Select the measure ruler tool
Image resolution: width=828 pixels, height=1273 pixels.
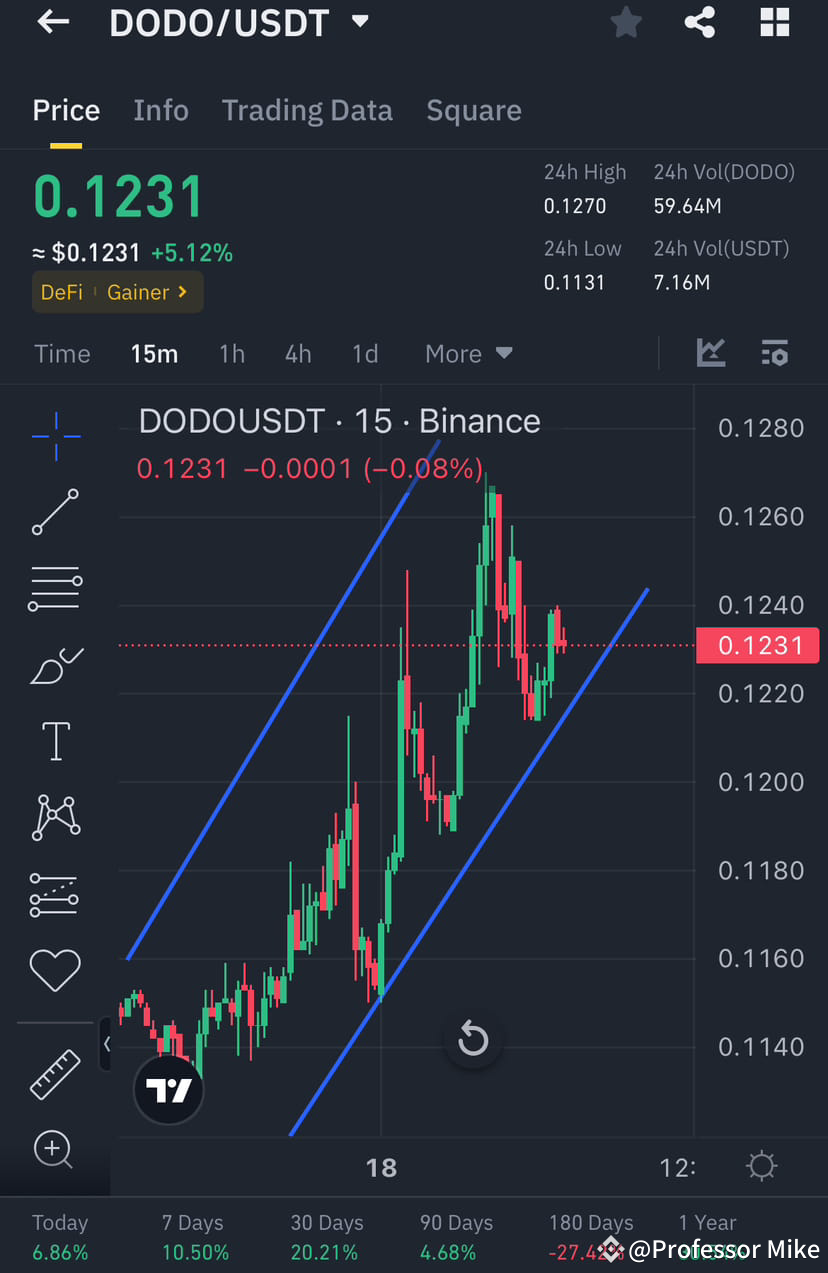55,1075
